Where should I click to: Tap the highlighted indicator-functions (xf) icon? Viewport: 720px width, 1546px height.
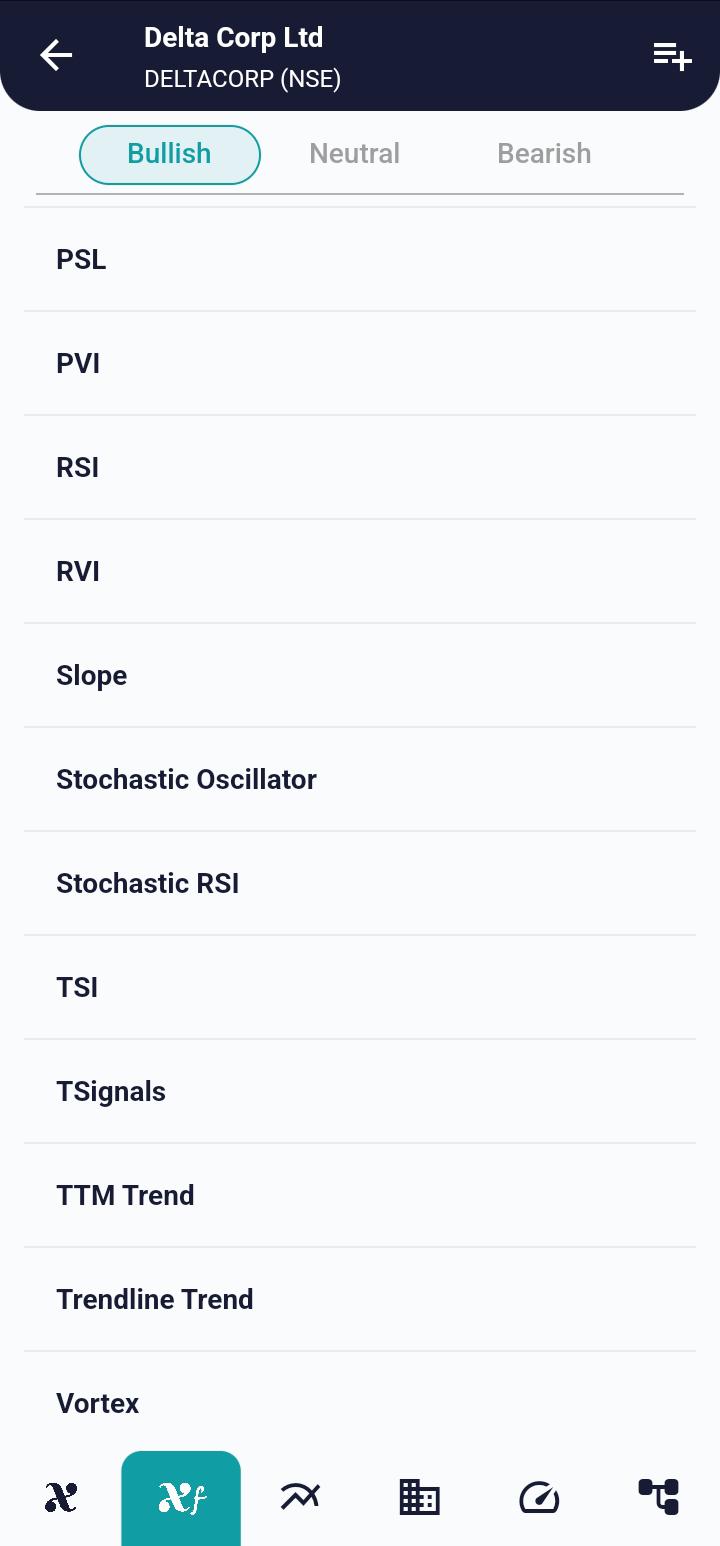180,1497
